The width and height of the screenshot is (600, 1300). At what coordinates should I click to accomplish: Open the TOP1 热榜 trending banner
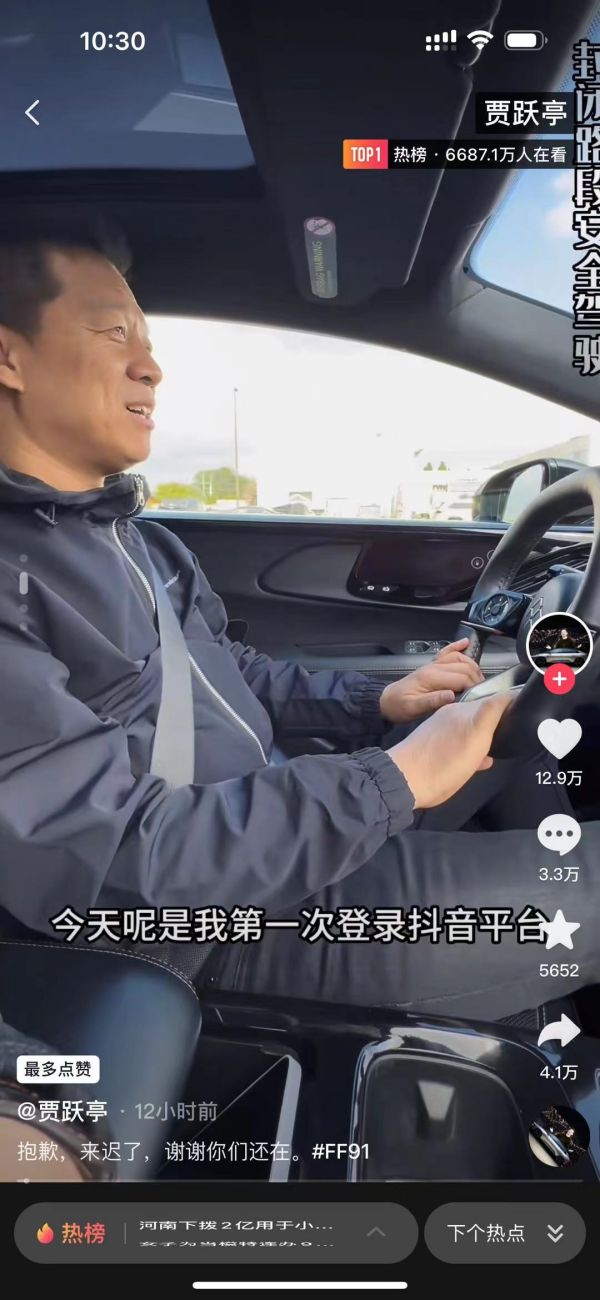pyautogui.click(x=458, y=154)
